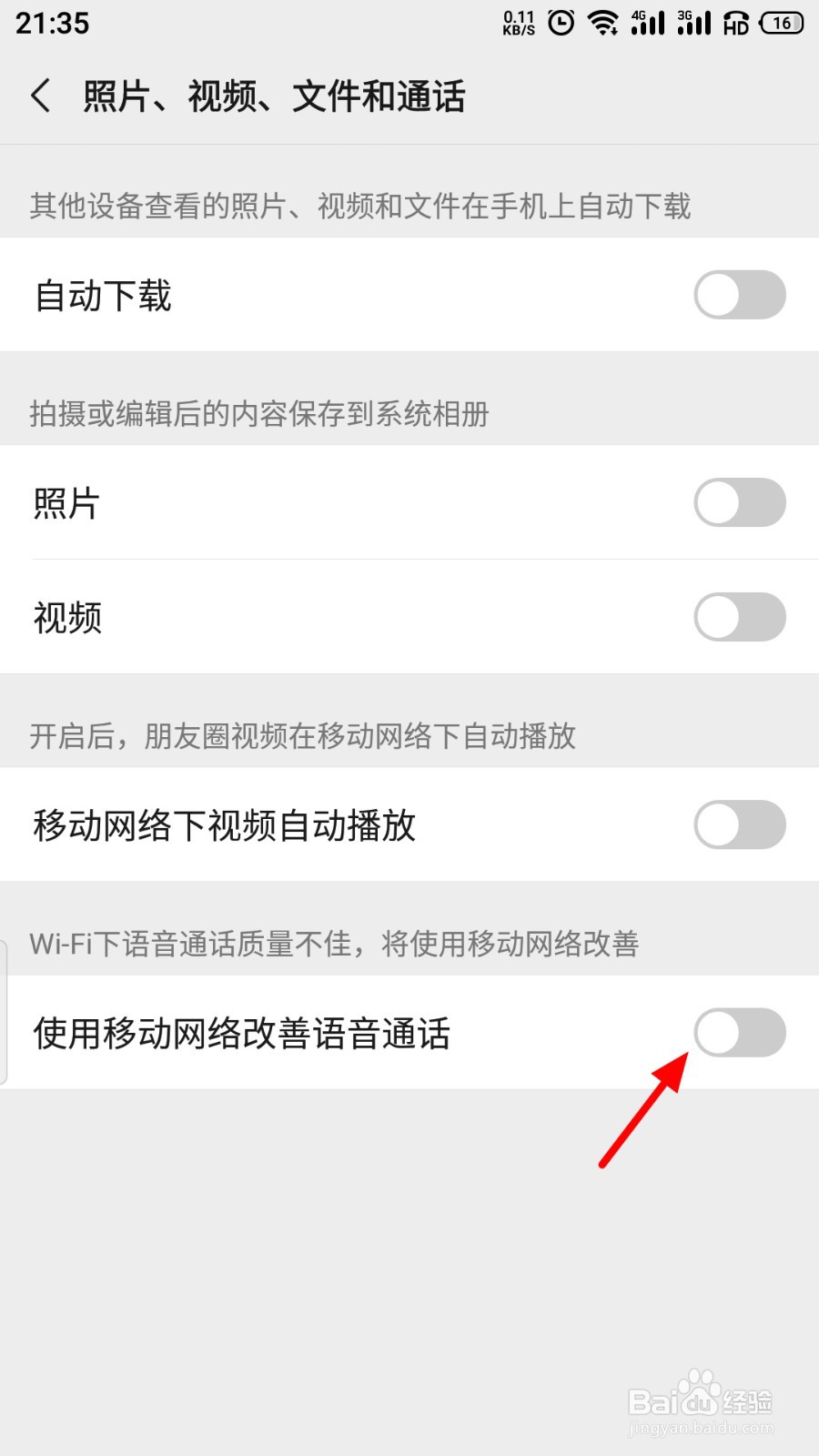Tap the alarm clock status bar icon
The height and width of the screenshot is (1456, 819).
click(561, 23)
